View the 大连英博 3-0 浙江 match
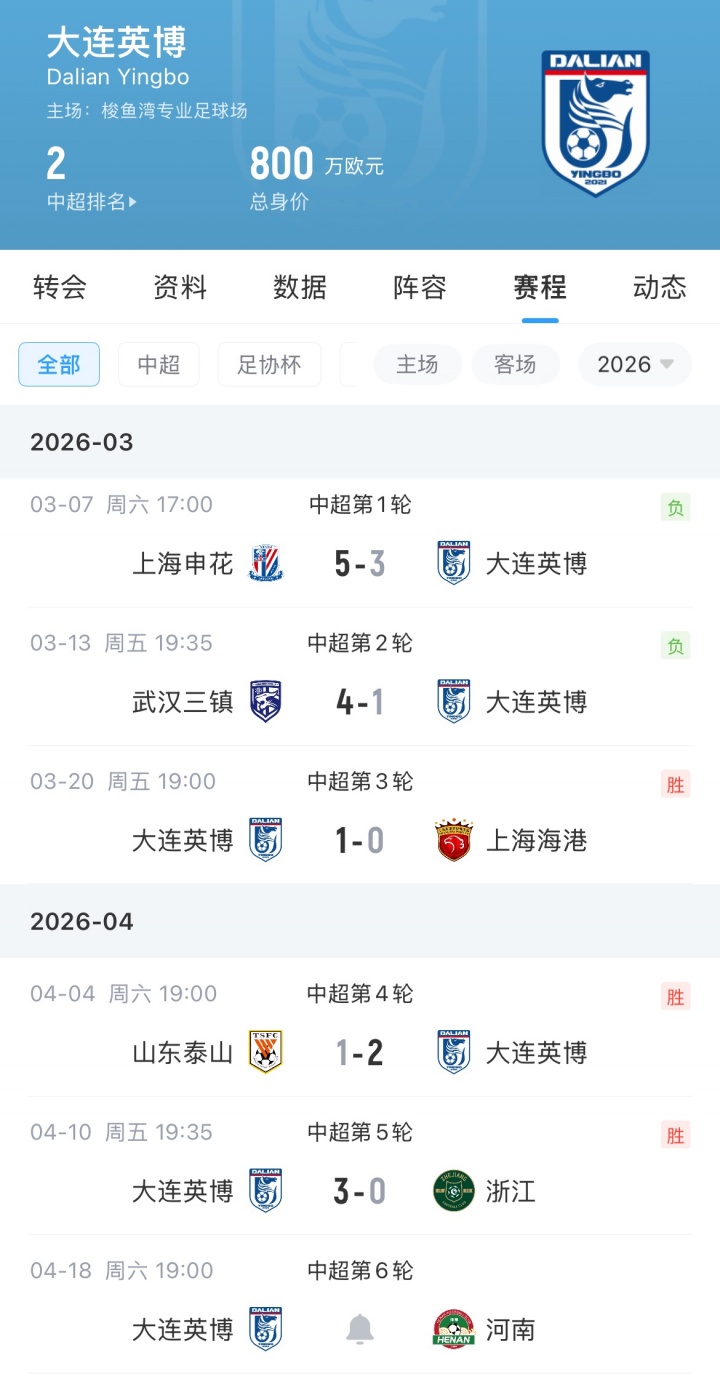This screenshot has width=720, height=1379. 360,1192
